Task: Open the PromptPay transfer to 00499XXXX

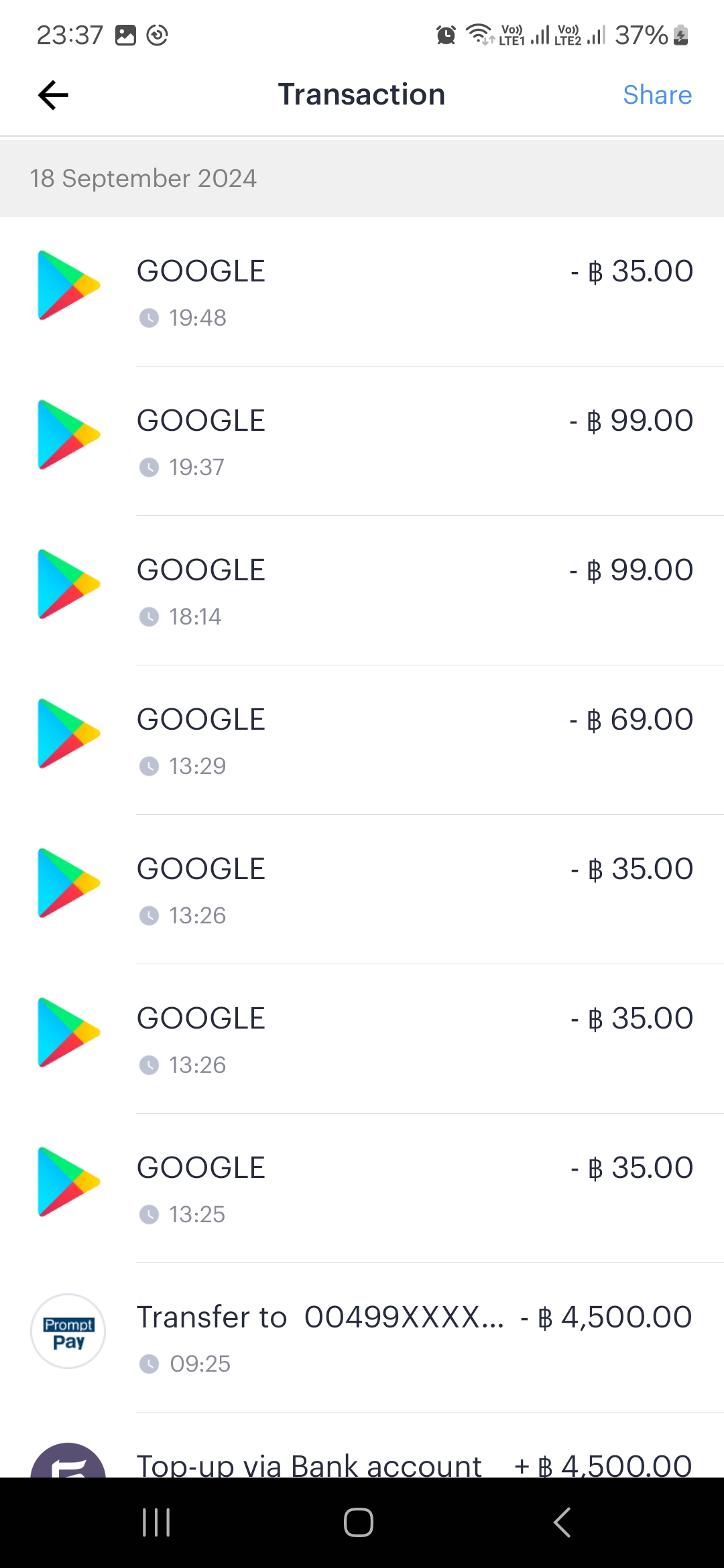Action: (x=362, y=1337)
